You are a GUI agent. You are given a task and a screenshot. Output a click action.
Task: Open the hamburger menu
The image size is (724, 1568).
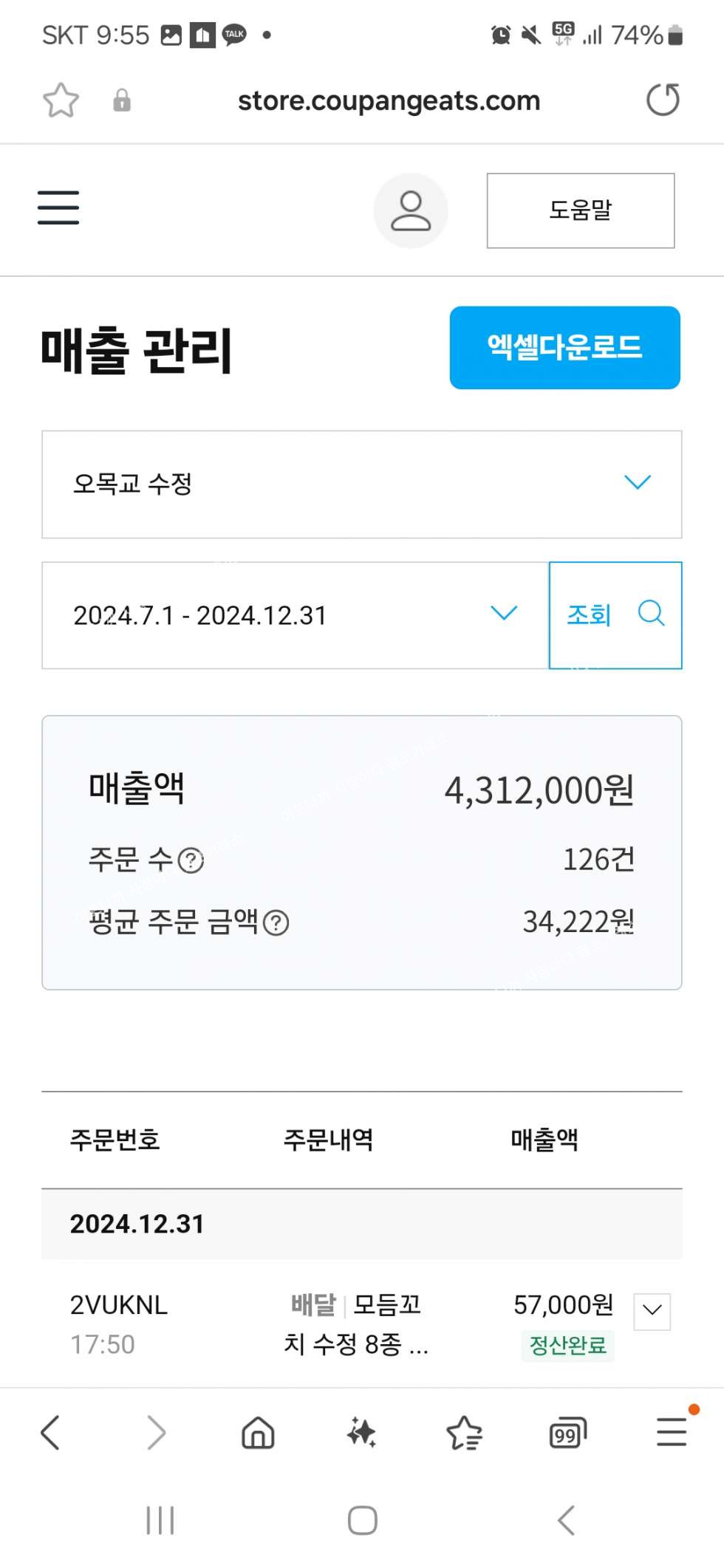58,208
